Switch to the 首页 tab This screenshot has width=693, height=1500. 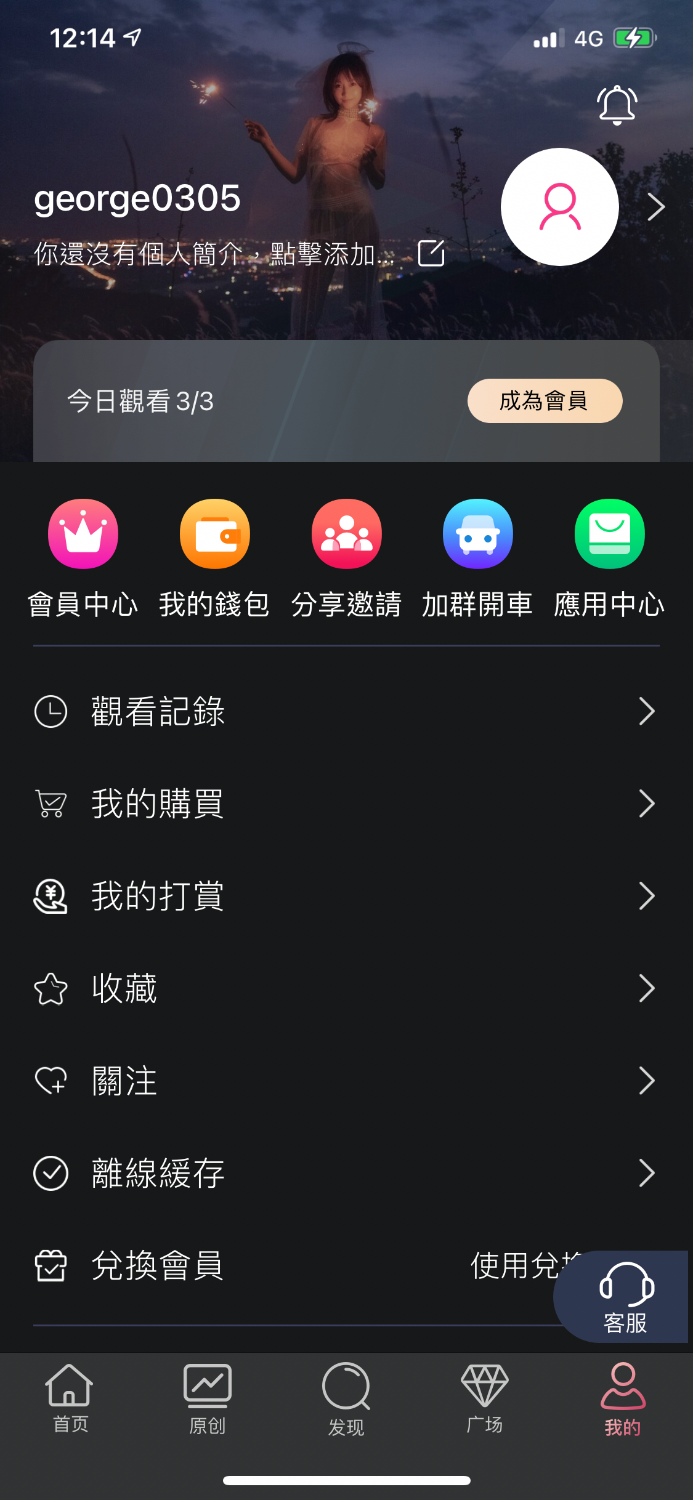(70, 1398)
